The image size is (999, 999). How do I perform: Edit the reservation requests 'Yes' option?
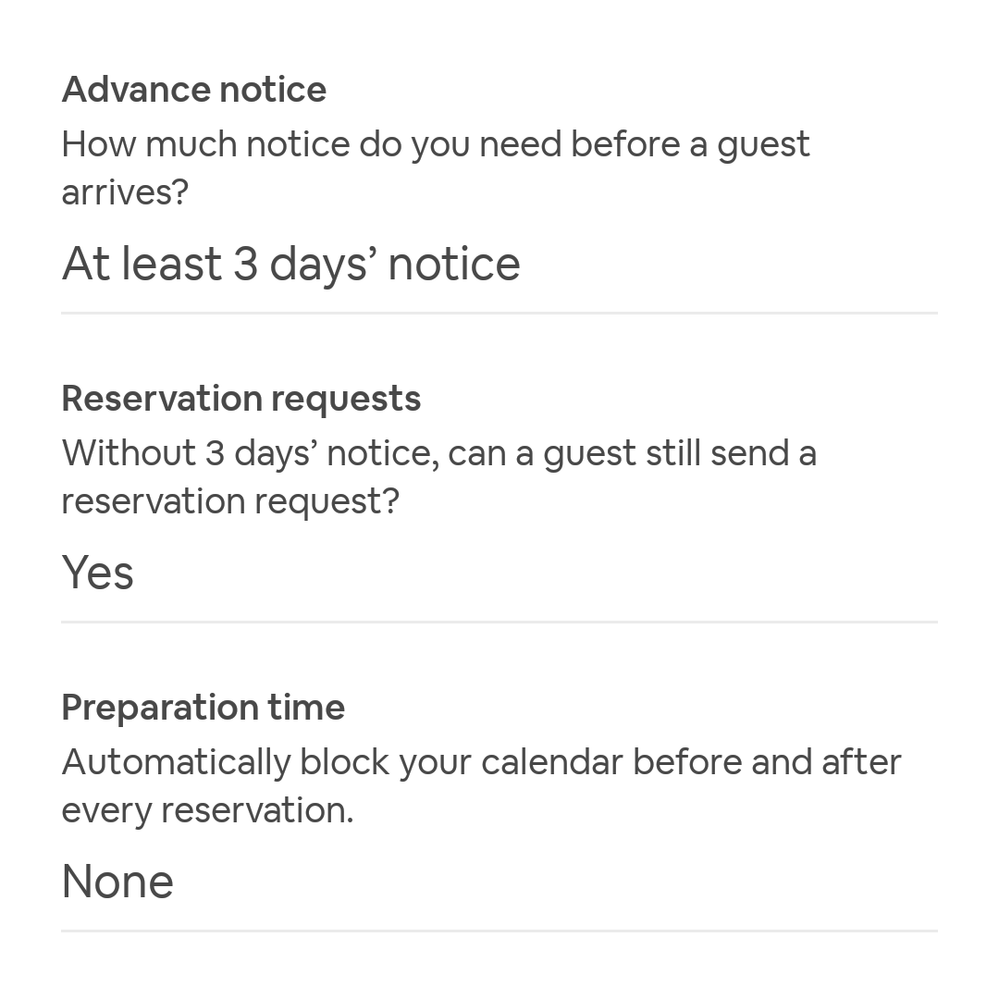point(98,573)
